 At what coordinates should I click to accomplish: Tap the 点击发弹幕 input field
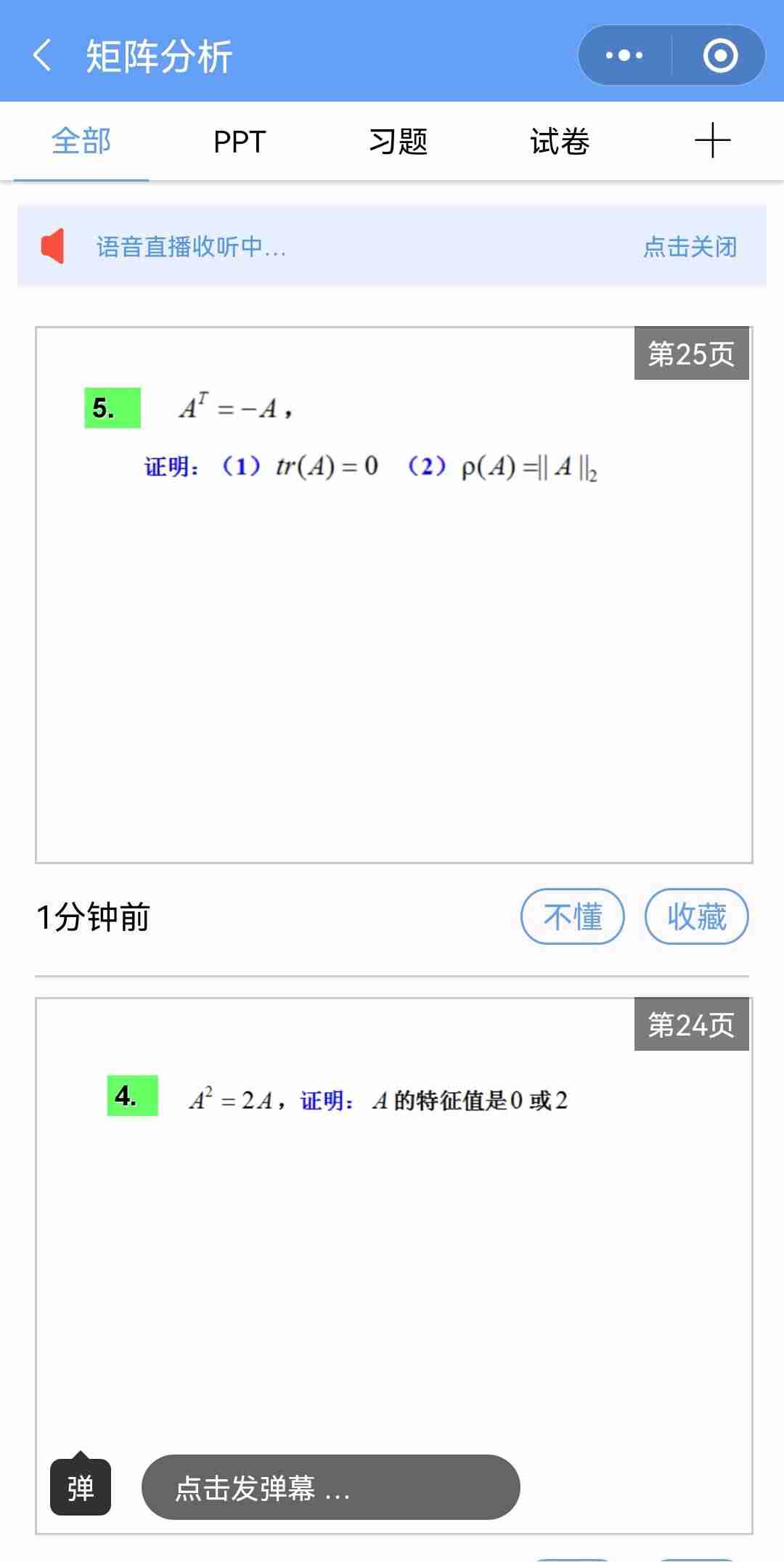coord(330,1487)
